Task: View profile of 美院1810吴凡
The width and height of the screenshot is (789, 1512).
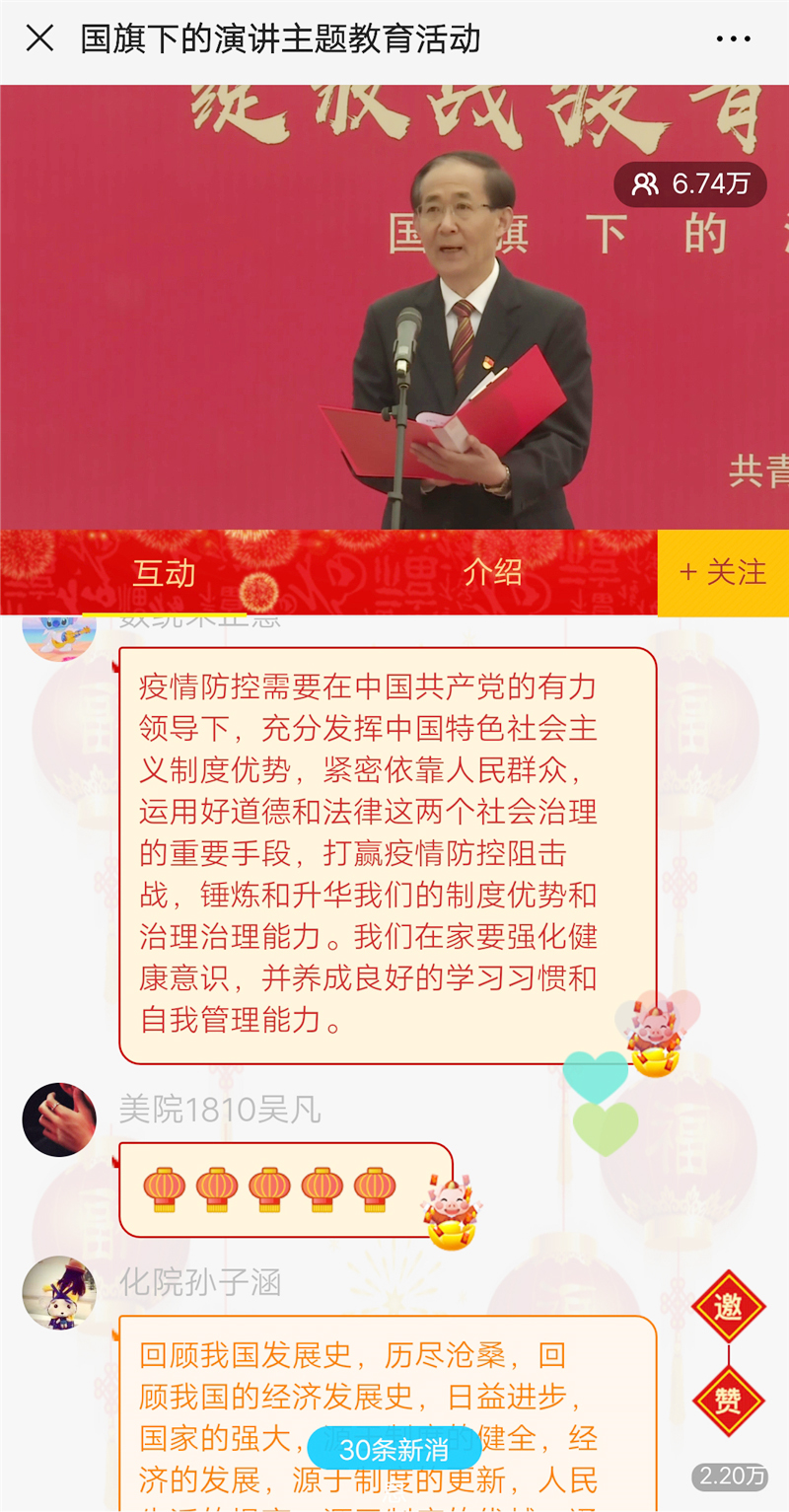Action: (x=59, y=1119)
